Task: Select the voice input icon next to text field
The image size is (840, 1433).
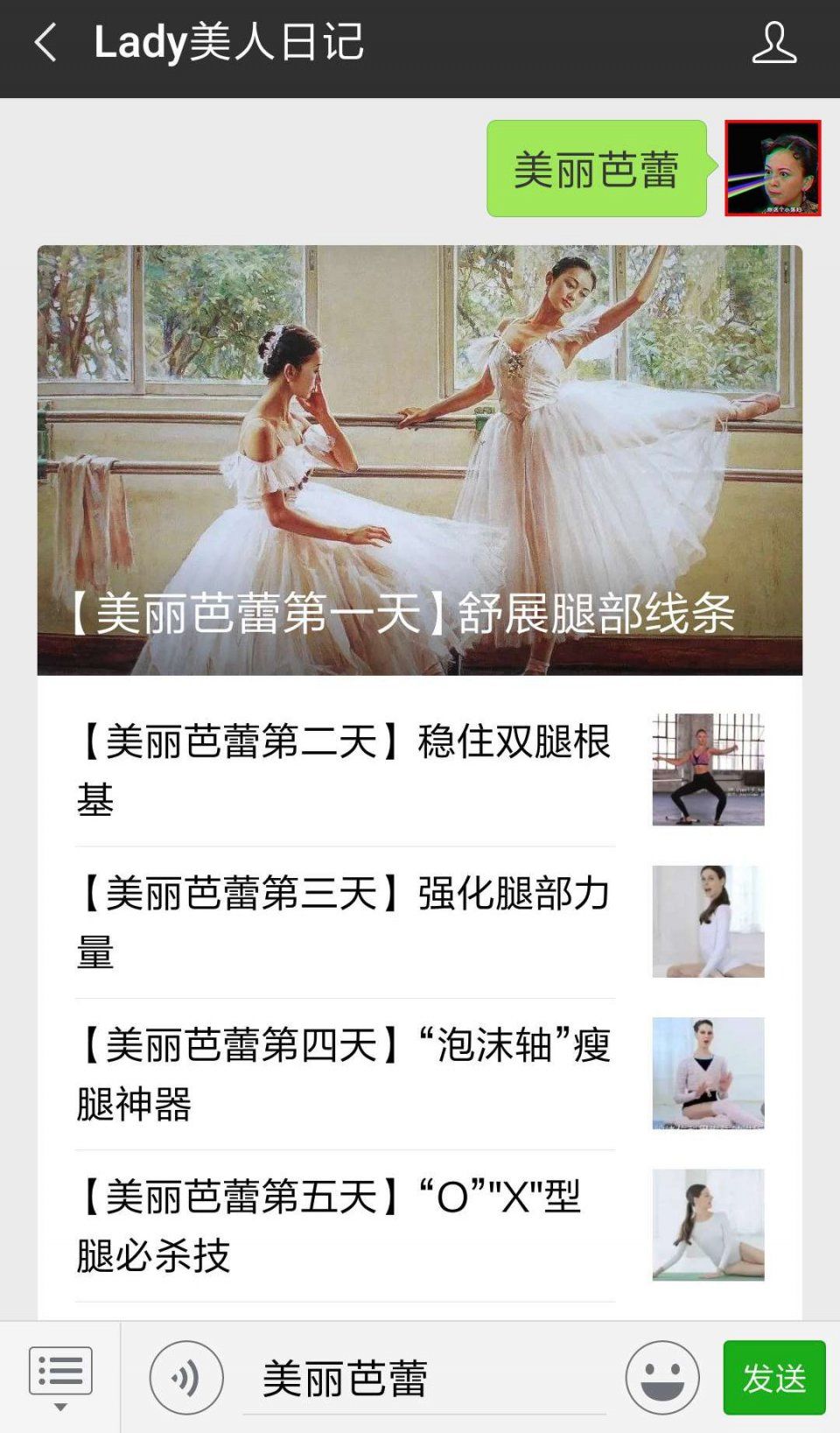Action: [186, 1378]
